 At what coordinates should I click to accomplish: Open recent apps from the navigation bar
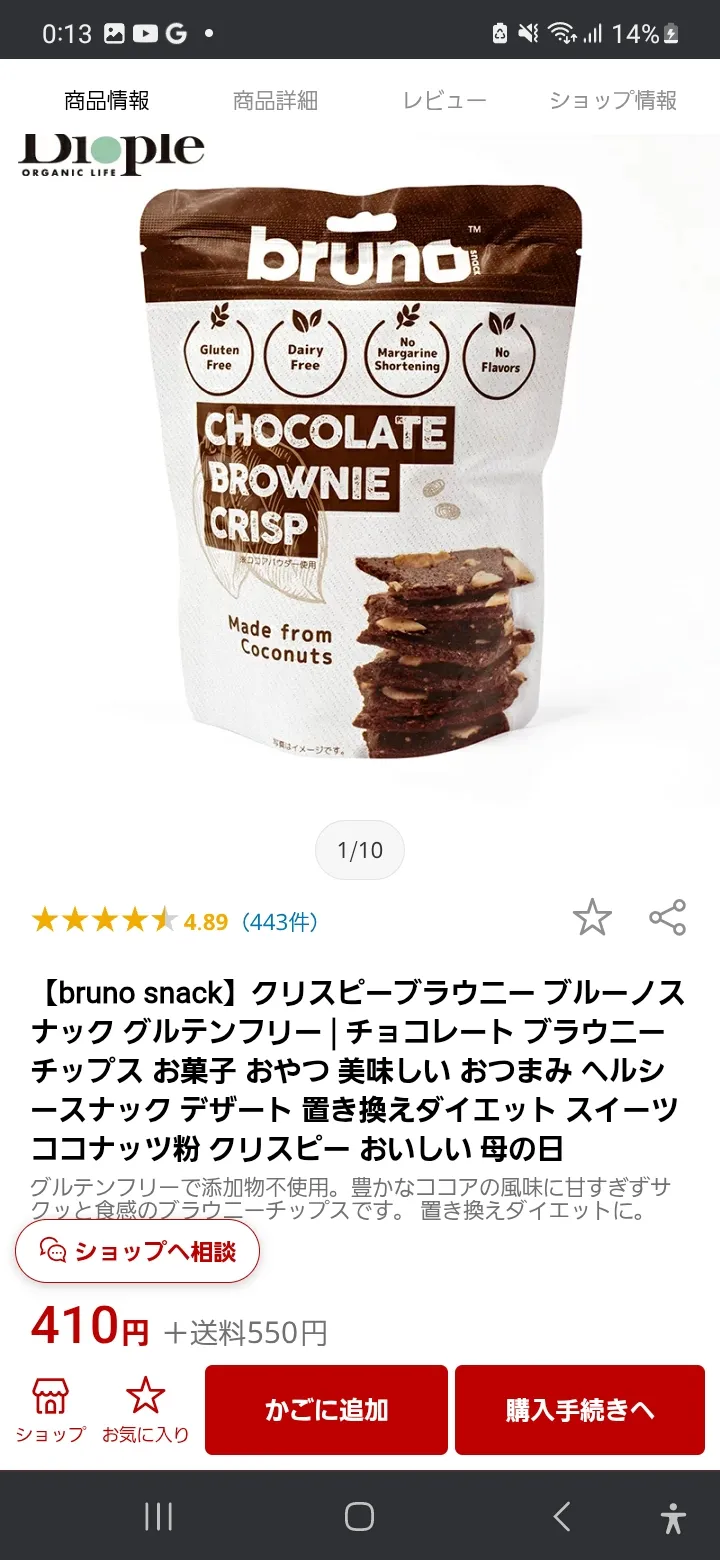pyautogui.click(x=158, y=1516)
